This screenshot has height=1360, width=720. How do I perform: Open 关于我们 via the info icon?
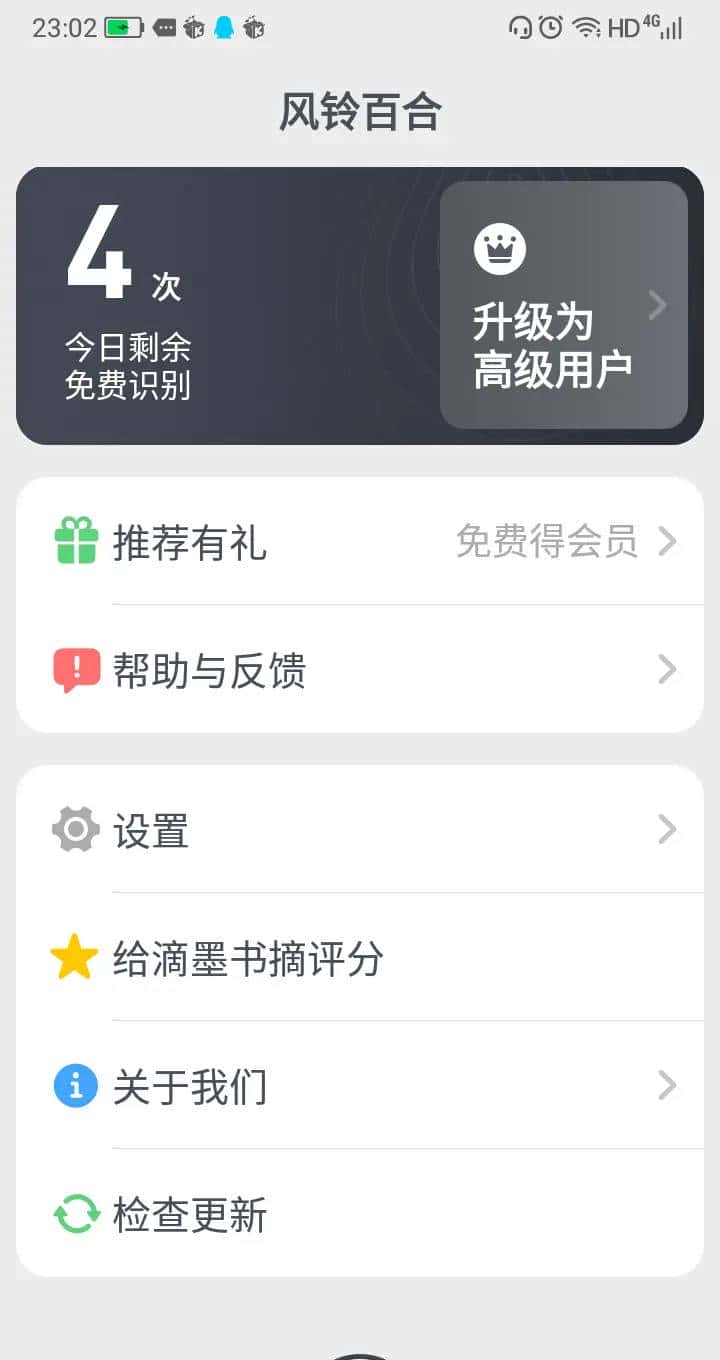tap(74, 1085)
